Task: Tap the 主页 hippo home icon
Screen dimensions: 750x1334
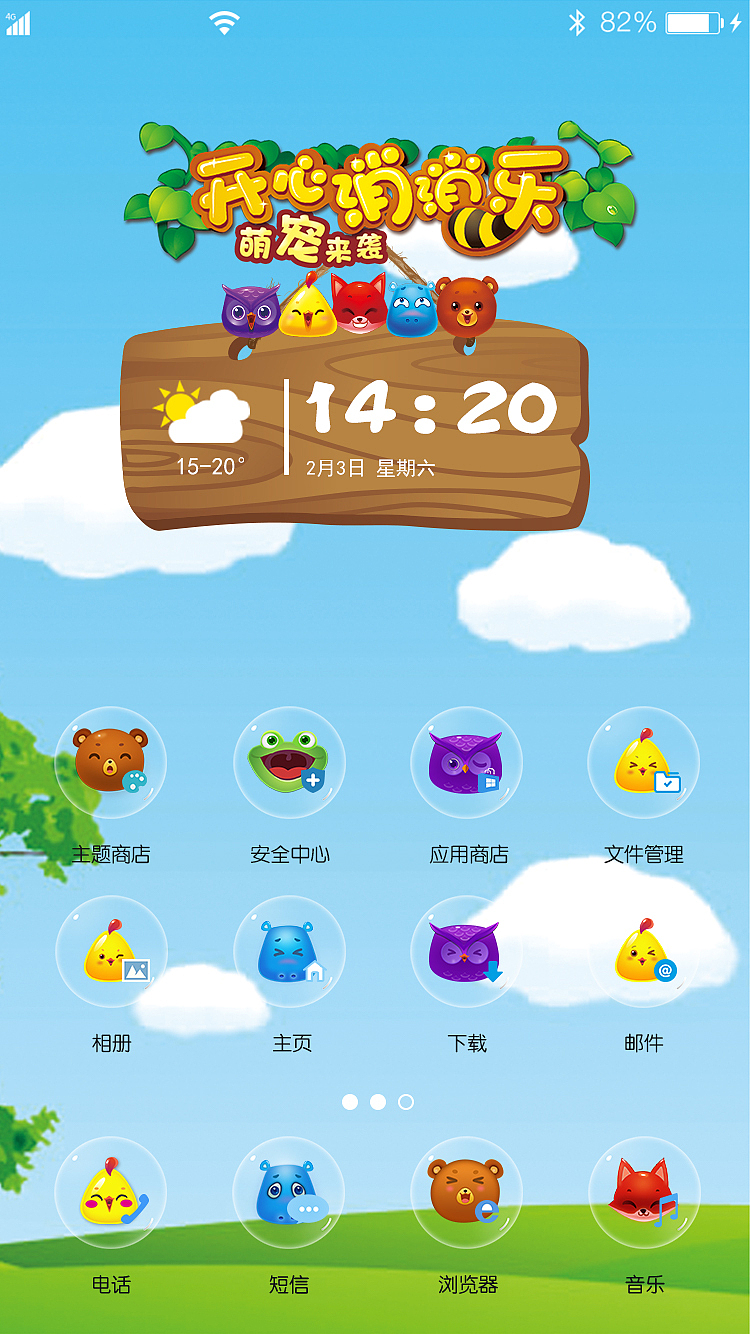Action: (288, 952)
